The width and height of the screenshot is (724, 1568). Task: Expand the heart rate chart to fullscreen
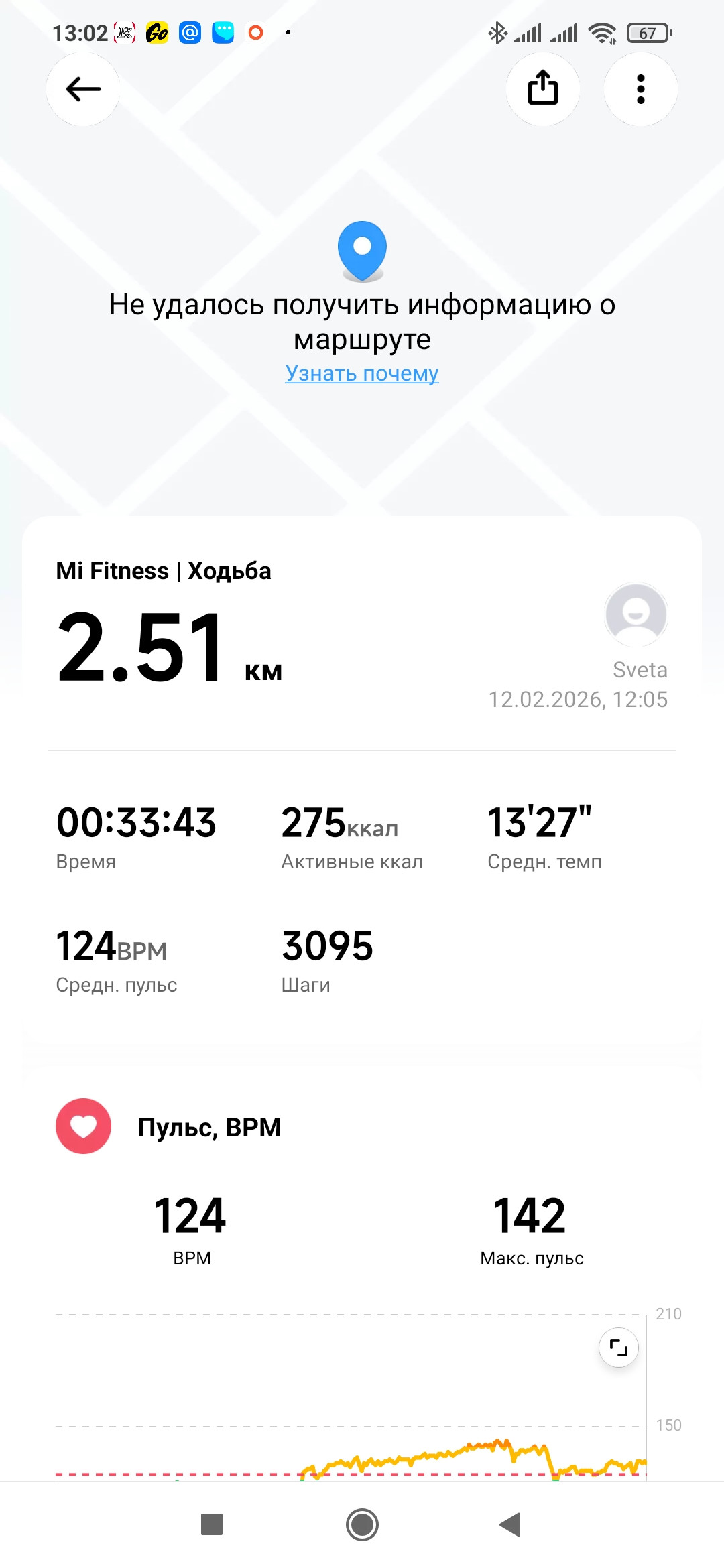pyautogui.click(x=618, y=1347)
